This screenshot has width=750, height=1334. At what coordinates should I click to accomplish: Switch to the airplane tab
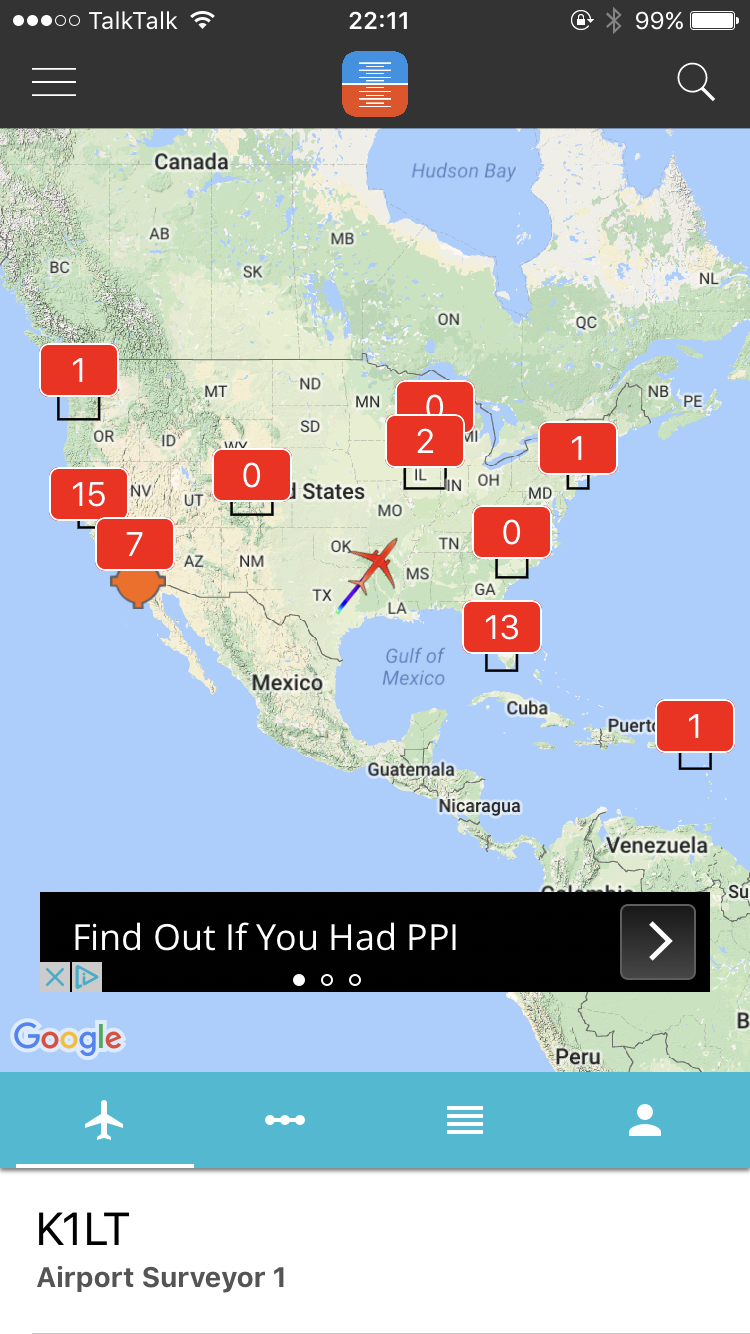point(104,1121)
